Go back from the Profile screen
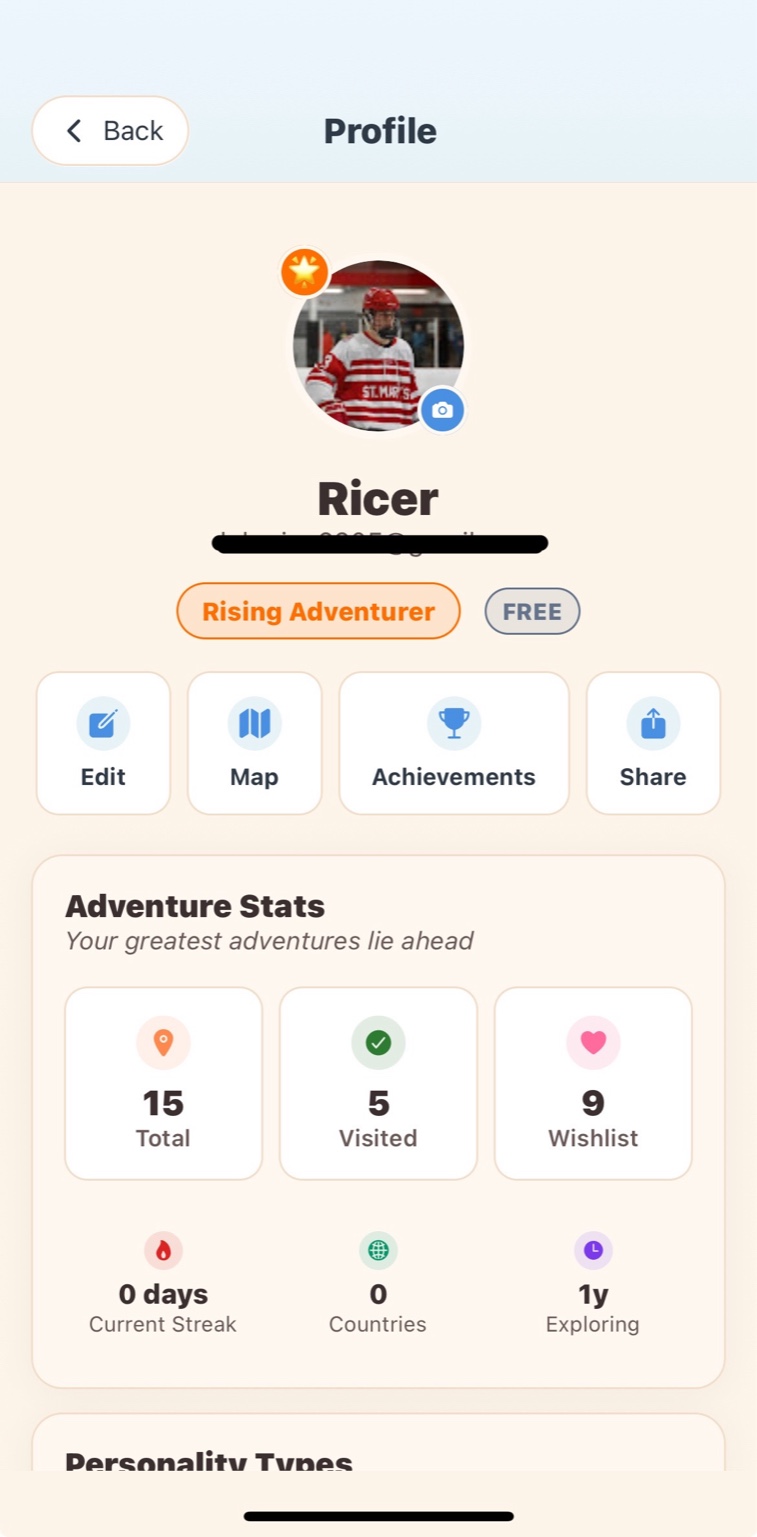The height and width of the screenshot is (1537, 757). tap(110, 131)
